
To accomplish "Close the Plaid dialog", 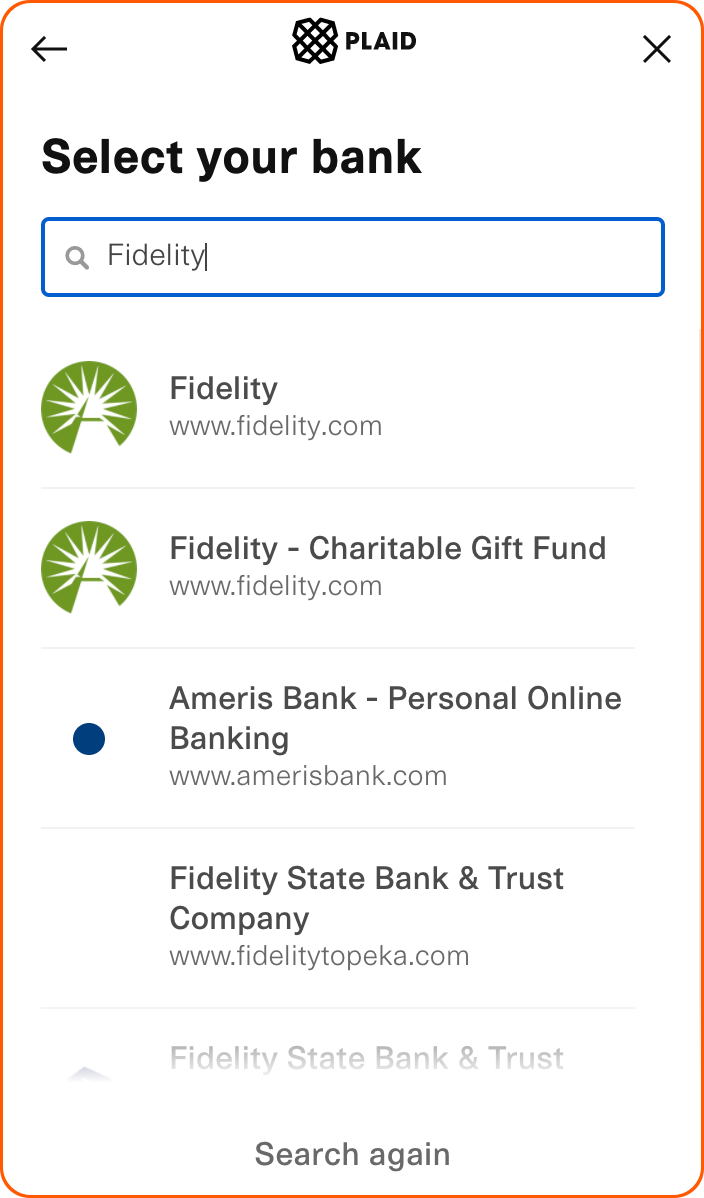I will (x=657, y=50).
